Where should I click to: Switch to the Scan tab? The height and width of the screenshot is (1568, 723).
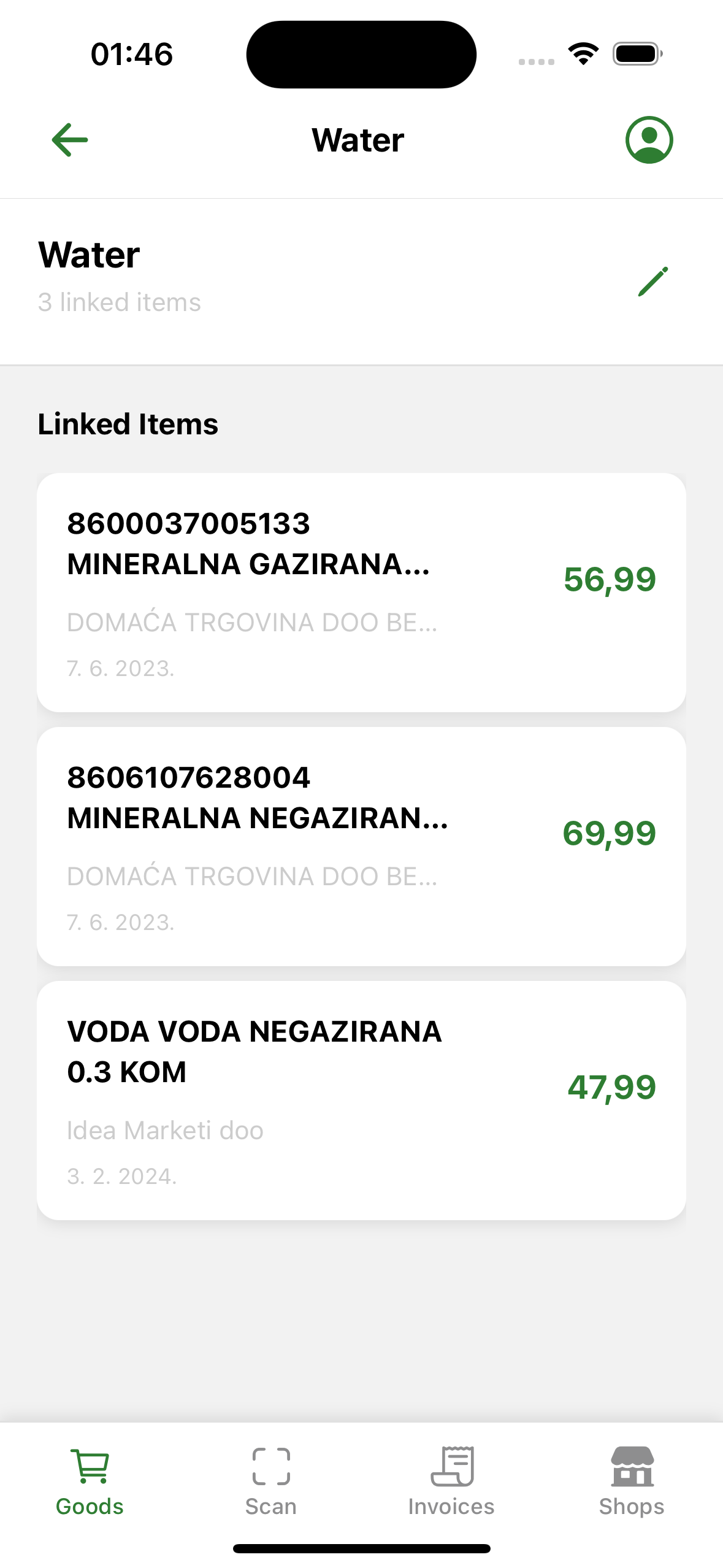point(270,1478)
